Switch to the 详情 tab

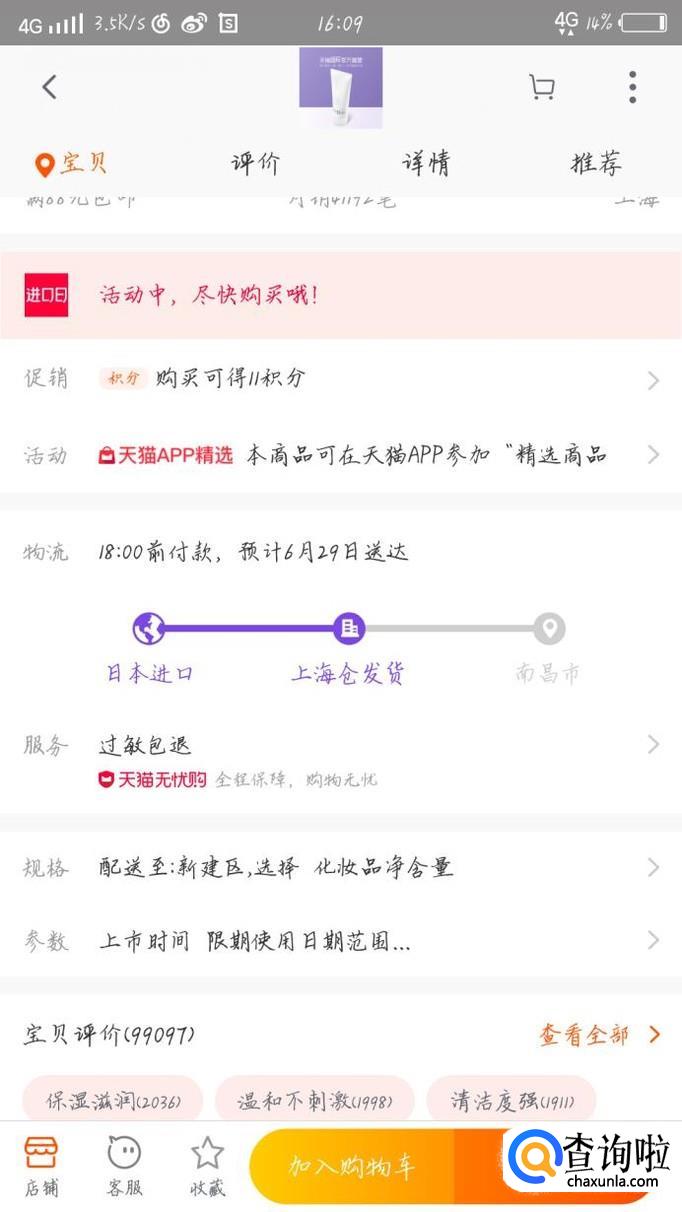coord(426,163)
